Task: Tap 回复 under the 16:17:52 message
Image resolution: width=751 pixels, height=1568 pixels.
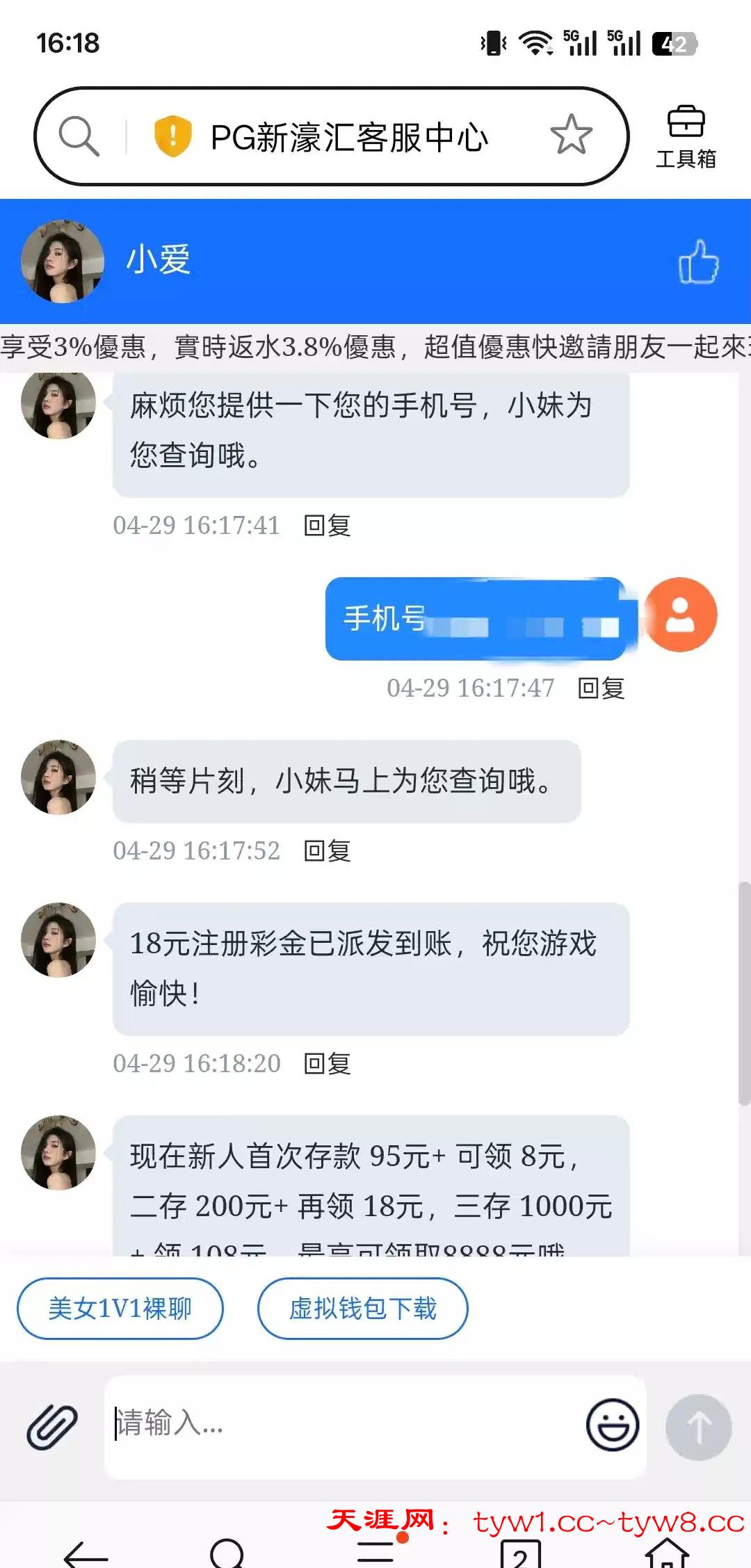Action: click(x=327, y=851)
